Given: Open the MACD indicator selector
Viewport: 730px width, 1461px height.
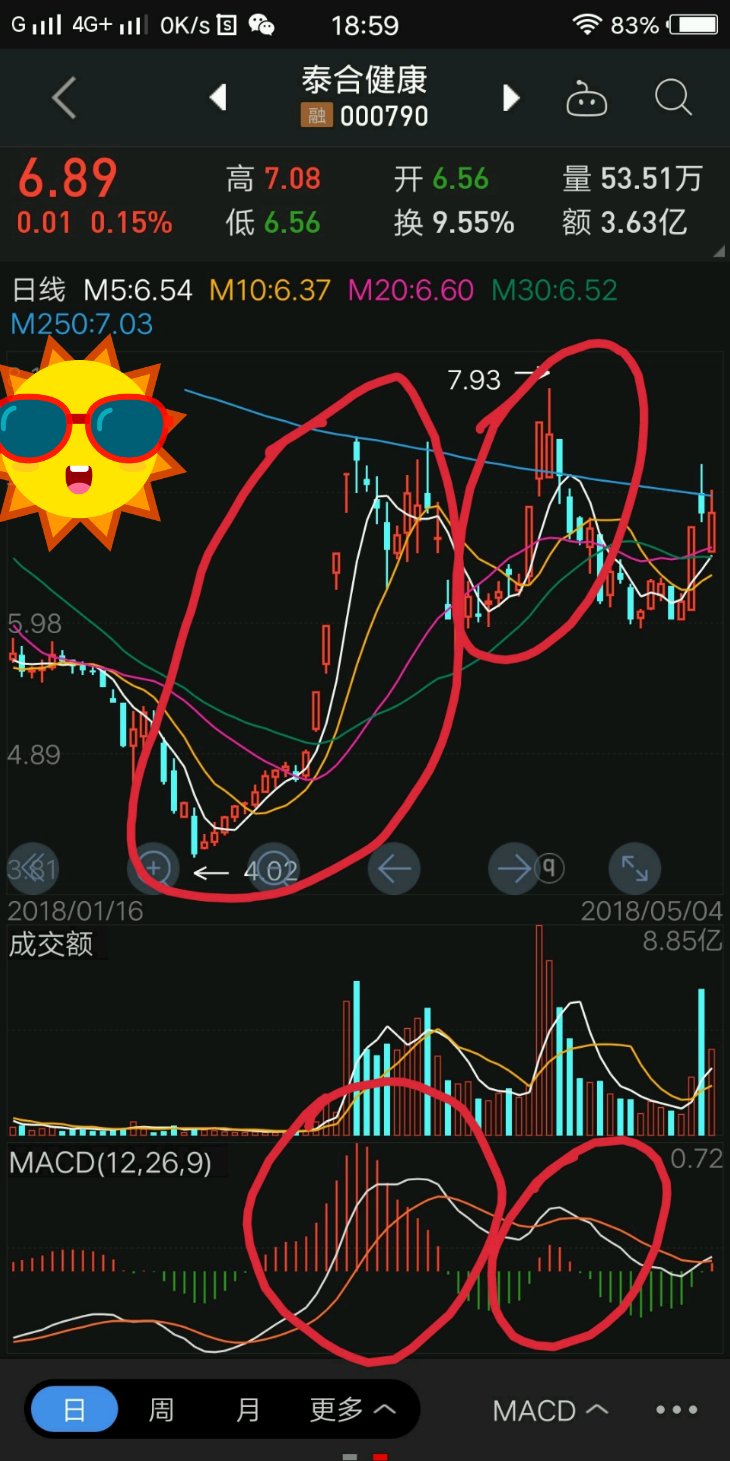Looking at the screenshot, I should 550,1410.
